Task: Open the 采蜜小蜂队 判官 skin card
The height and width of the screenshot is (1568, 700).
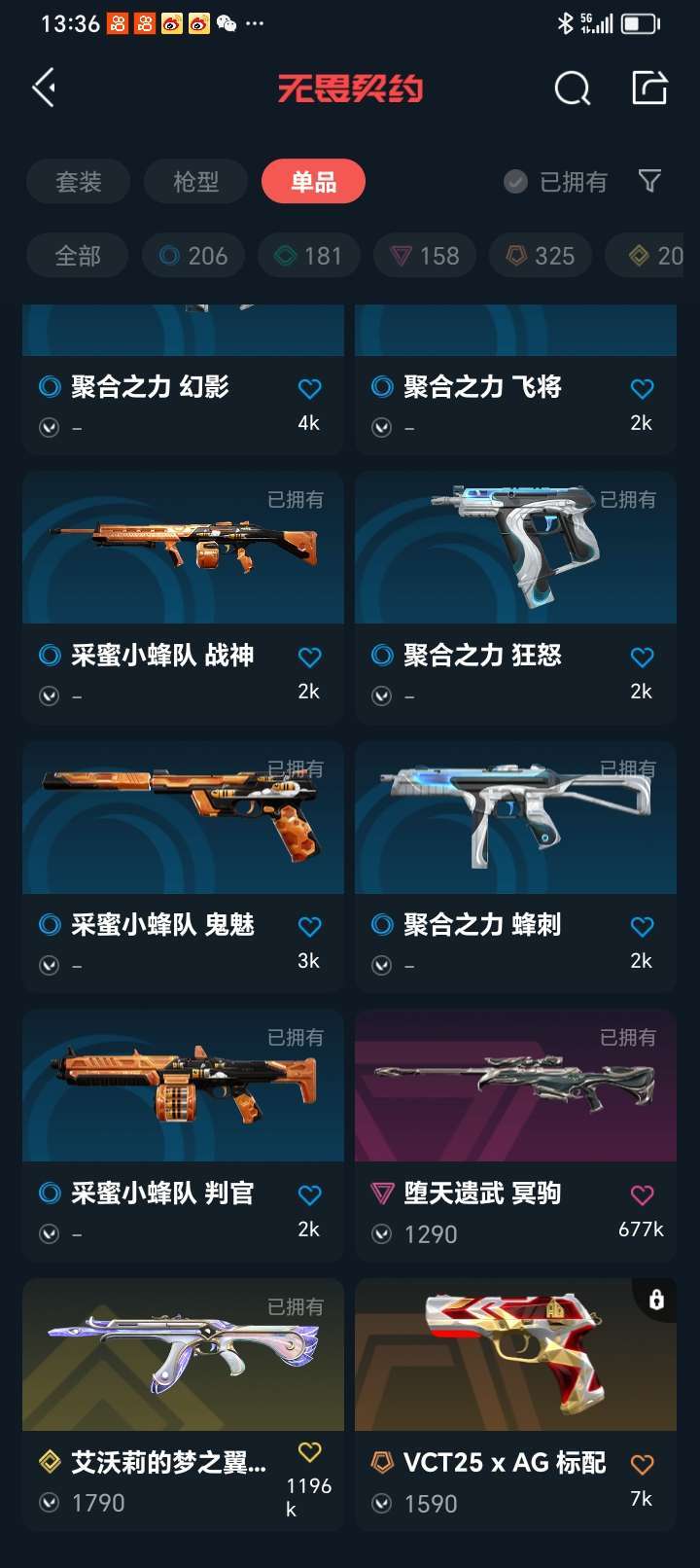Action: pyautogui.click(x=183, y=1135)
